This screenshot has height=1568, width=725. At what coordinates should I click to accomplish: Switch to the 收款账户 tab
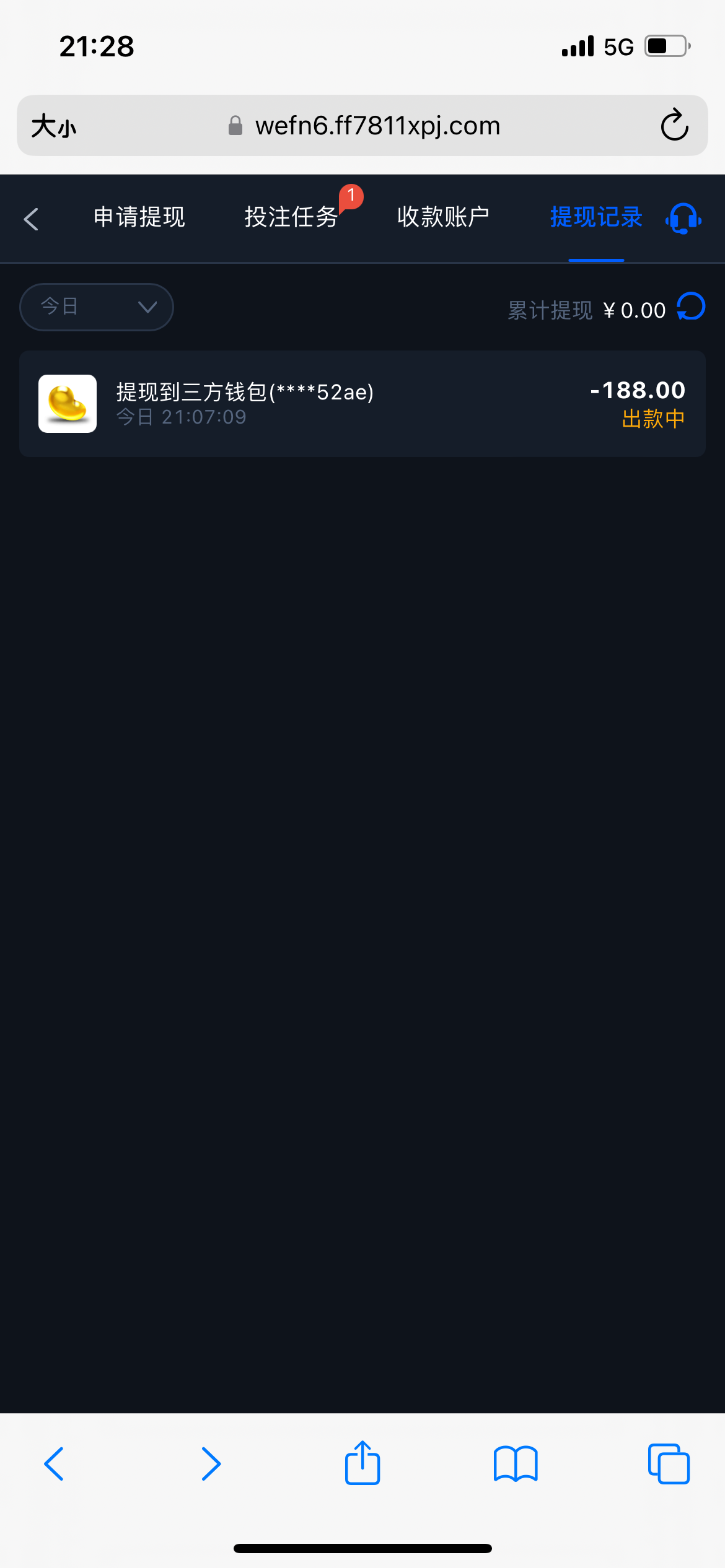pos(443,217)
